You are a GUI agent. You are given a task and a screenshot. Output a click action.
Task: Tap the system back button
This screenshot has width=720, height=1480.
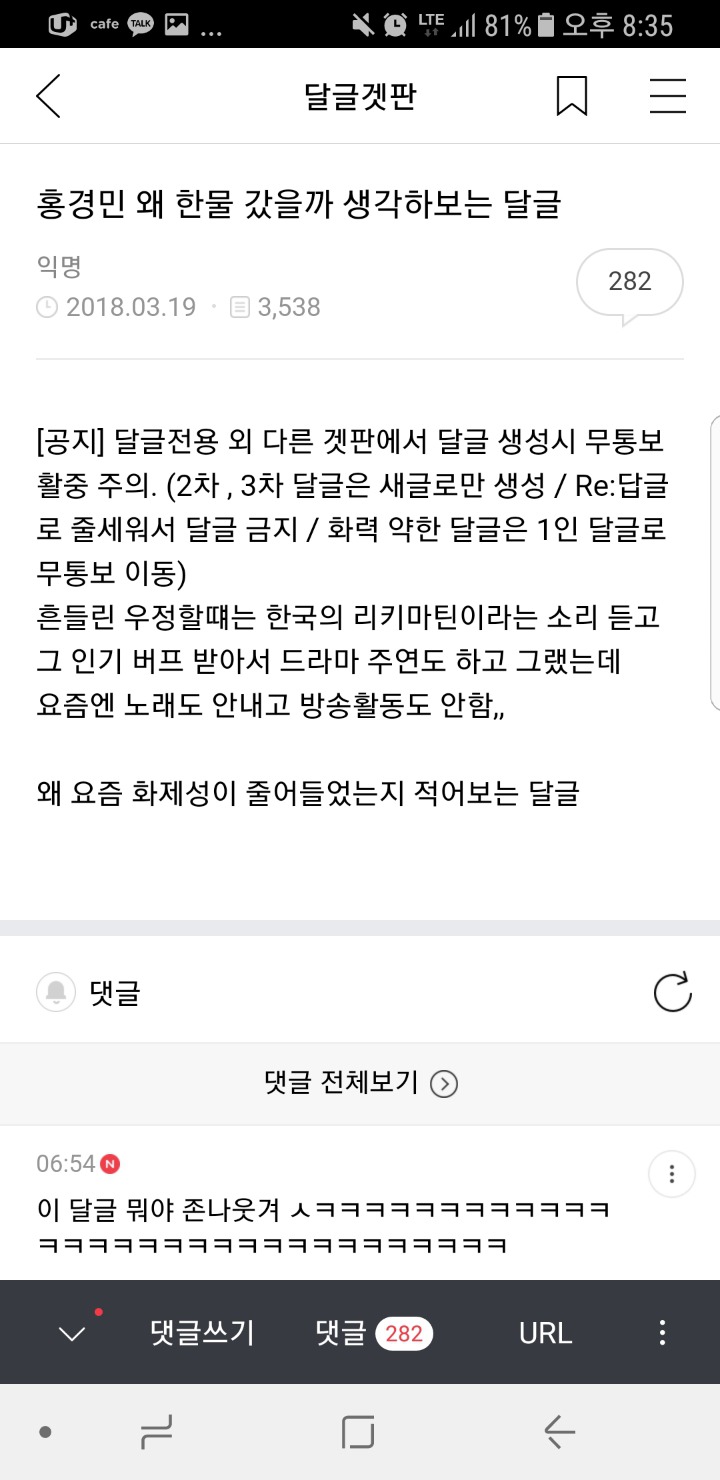[x=560, y=1432]
